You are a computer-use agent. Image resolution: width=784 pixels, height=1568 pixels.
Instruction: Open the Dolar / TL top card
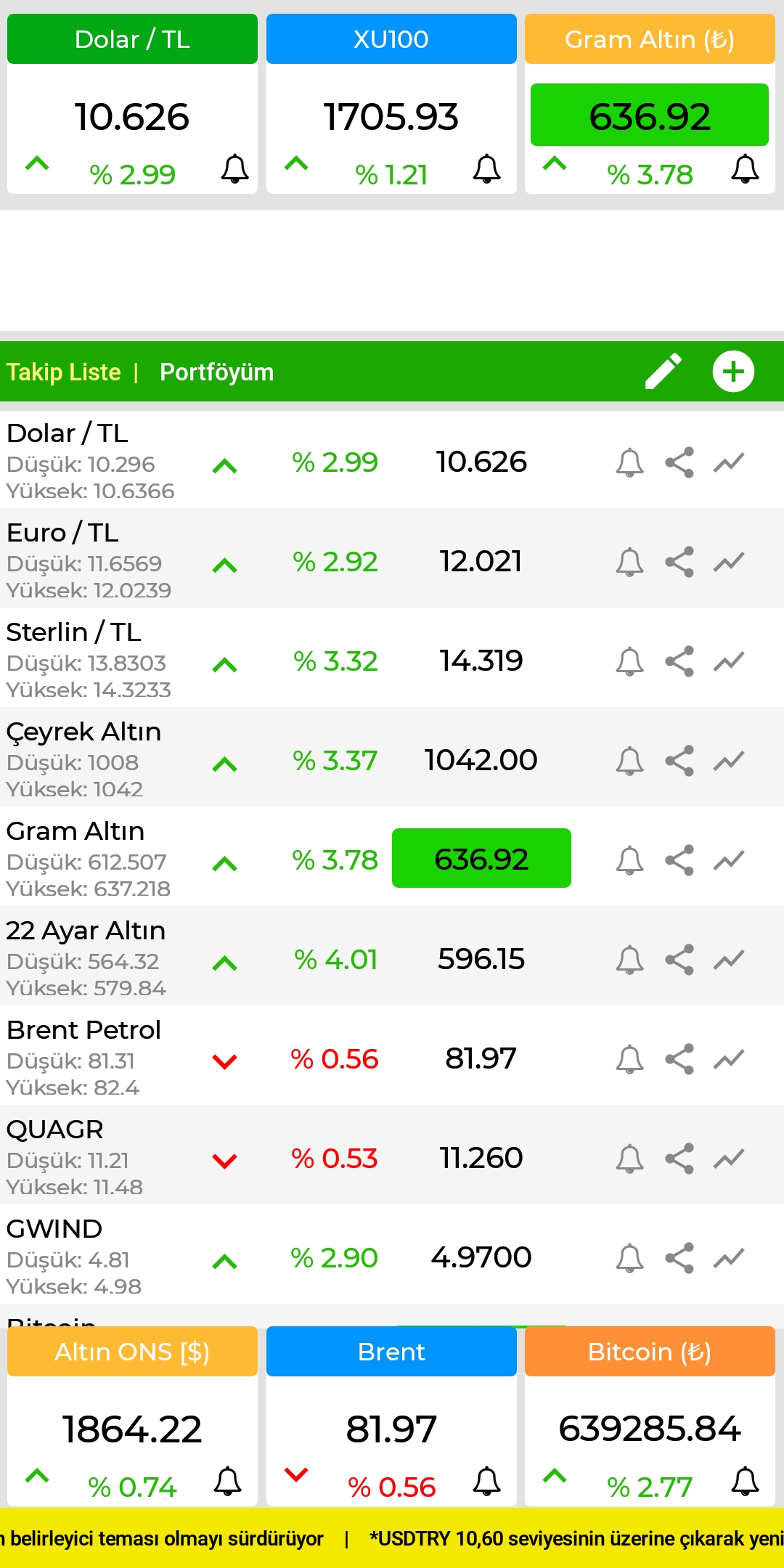click(132, 104)
